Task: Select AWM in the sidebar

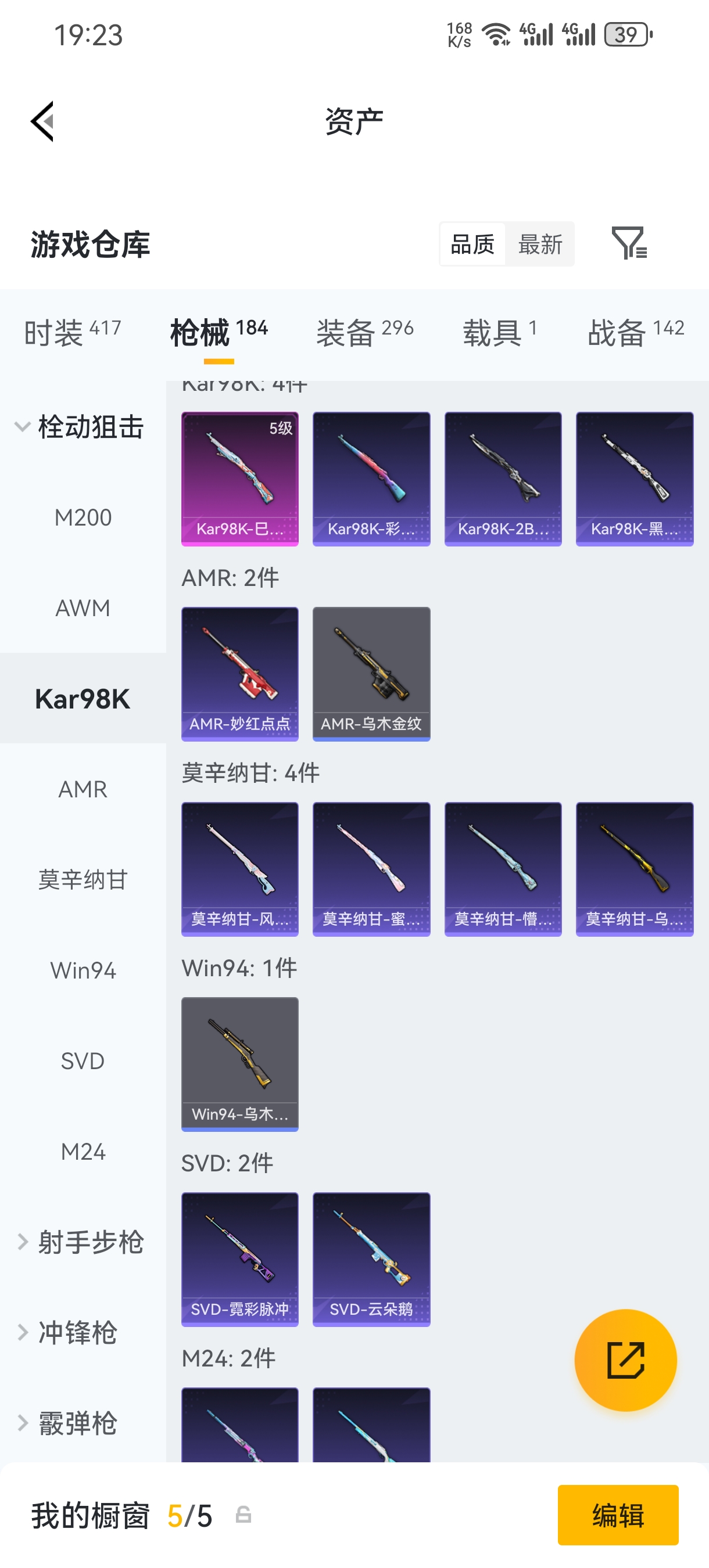Action: 83,608
